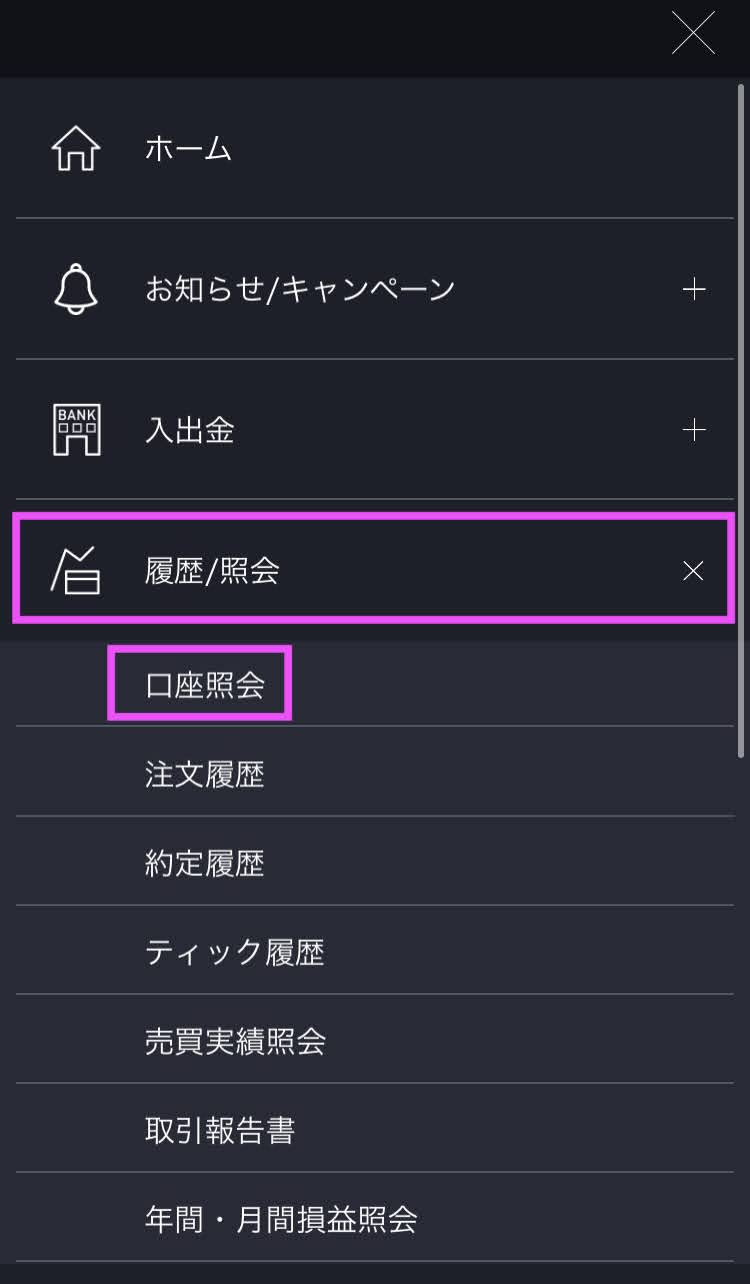Expand the お知らせ/キャンペーン section
The width and height of the screenshot is (750, 1284).
(693, 289)
